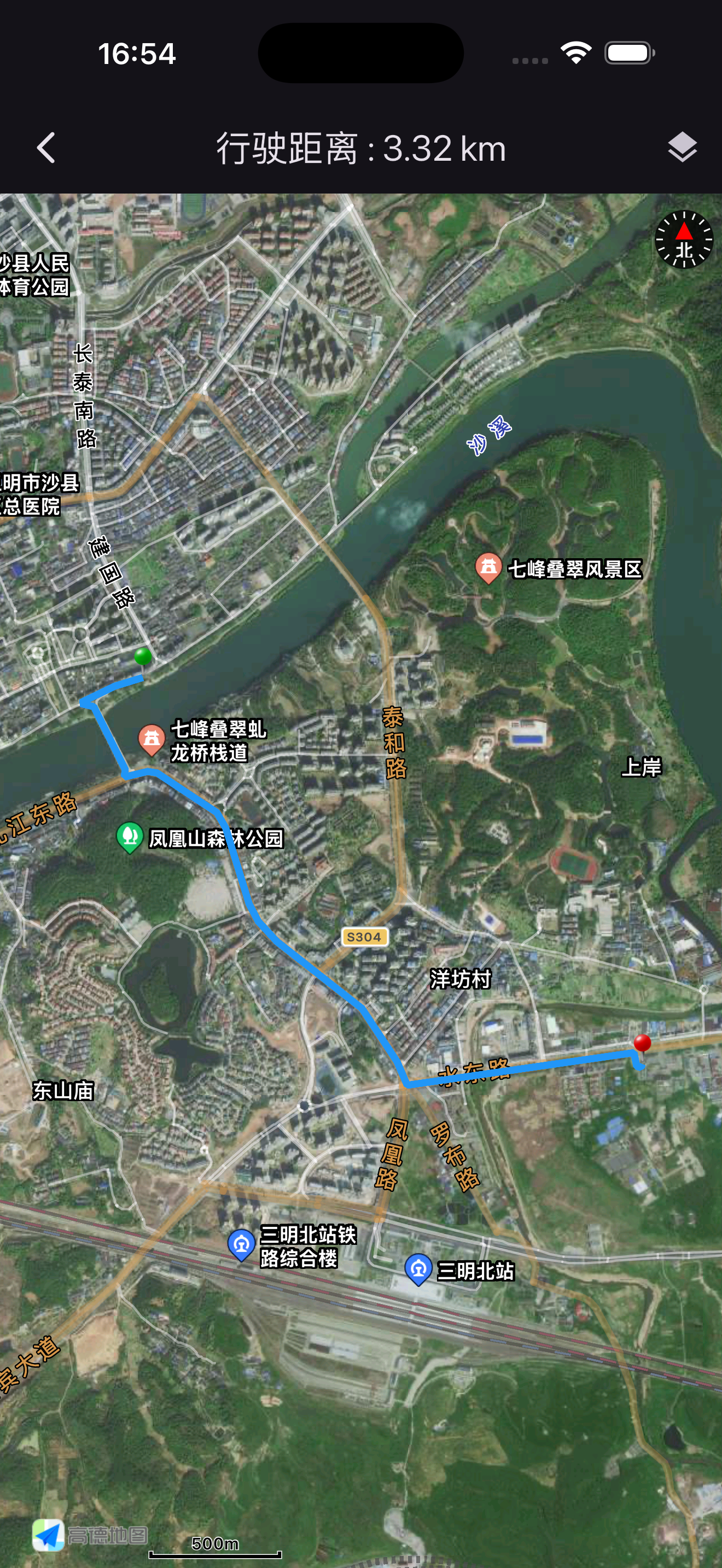Screen dimensions: 722x1568
Task: Open the map layers switcher
Action: tap(682, 148)
